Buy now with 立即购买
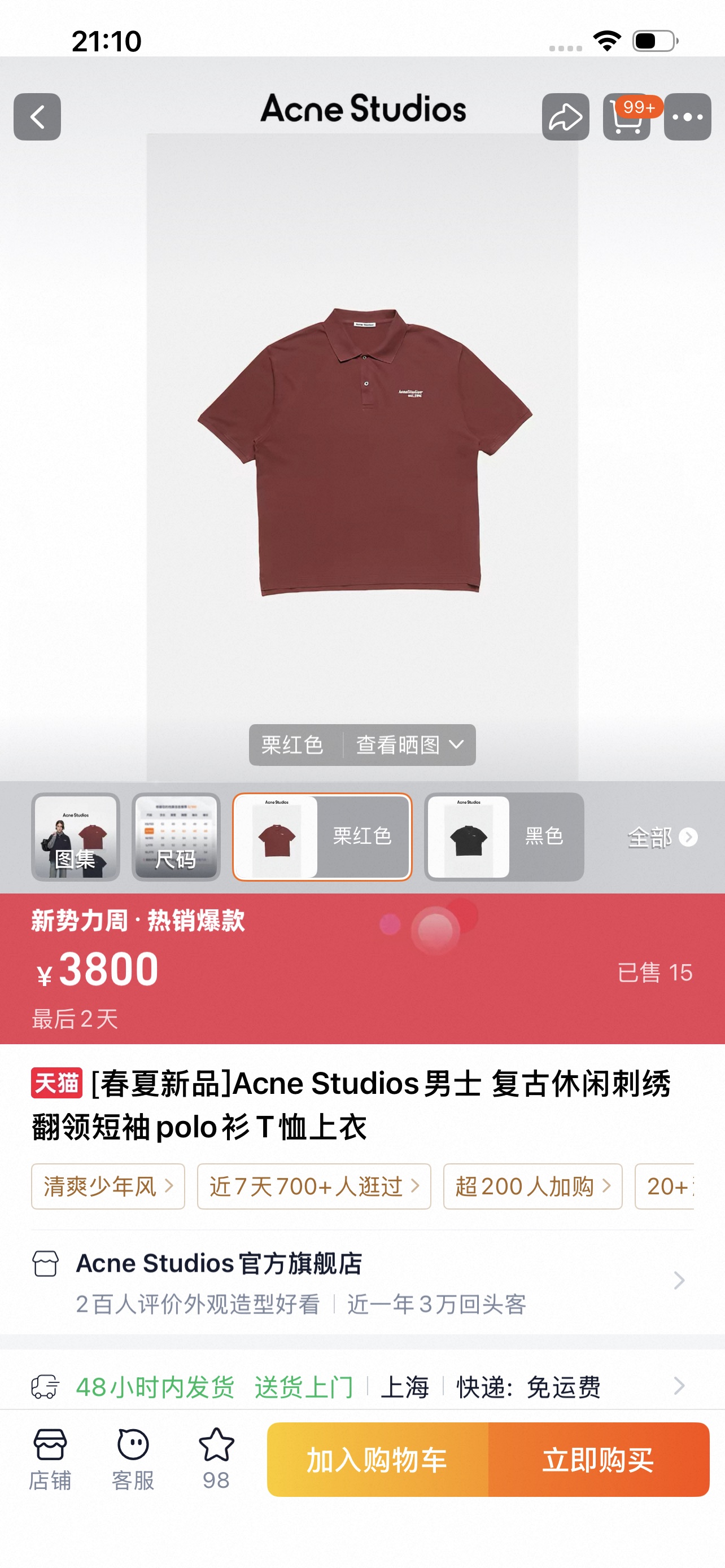This screenshot has width=725, height=1568. click(x=599, y=1460)
